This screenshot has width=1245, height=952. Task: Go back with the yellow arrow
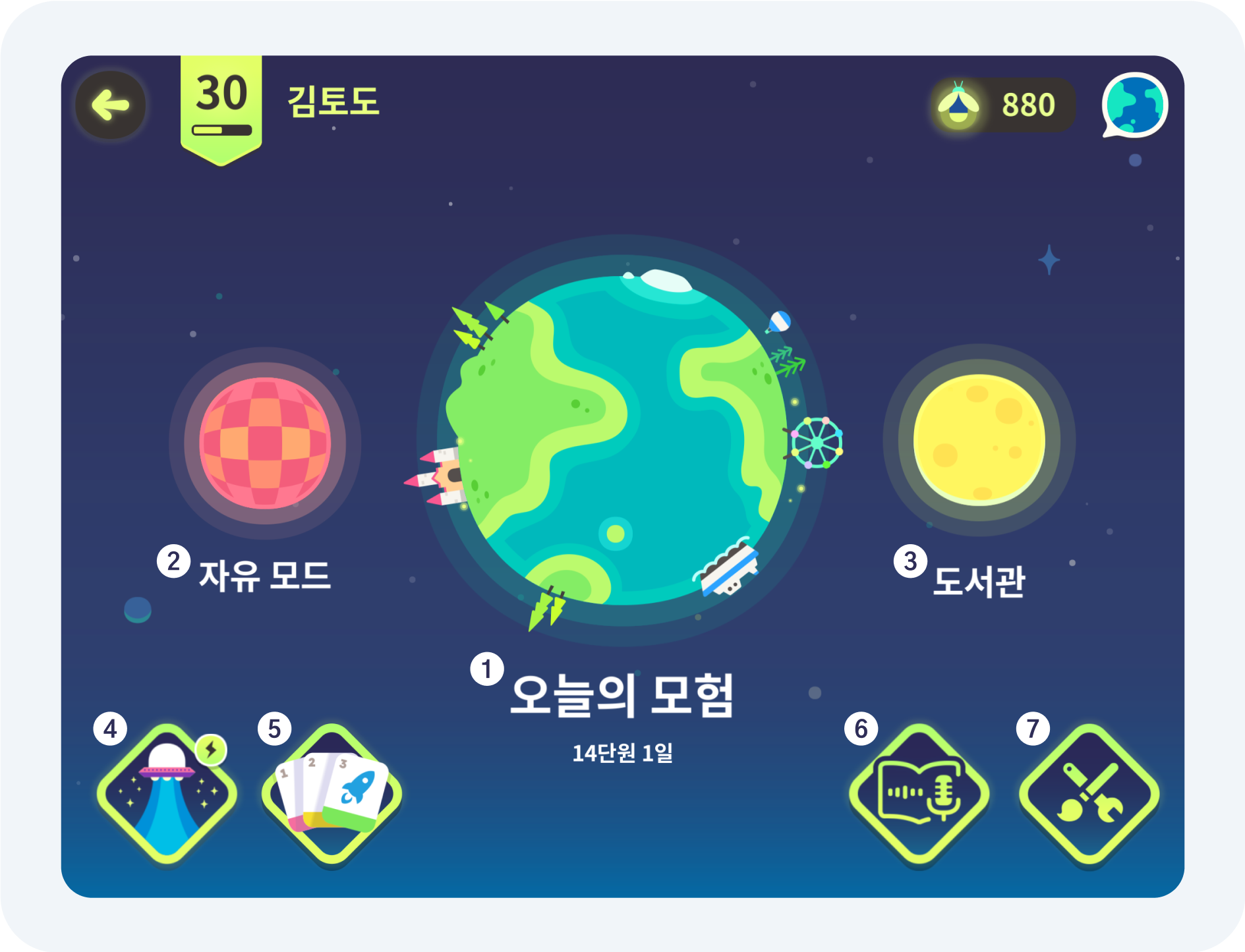click(110, 105)
